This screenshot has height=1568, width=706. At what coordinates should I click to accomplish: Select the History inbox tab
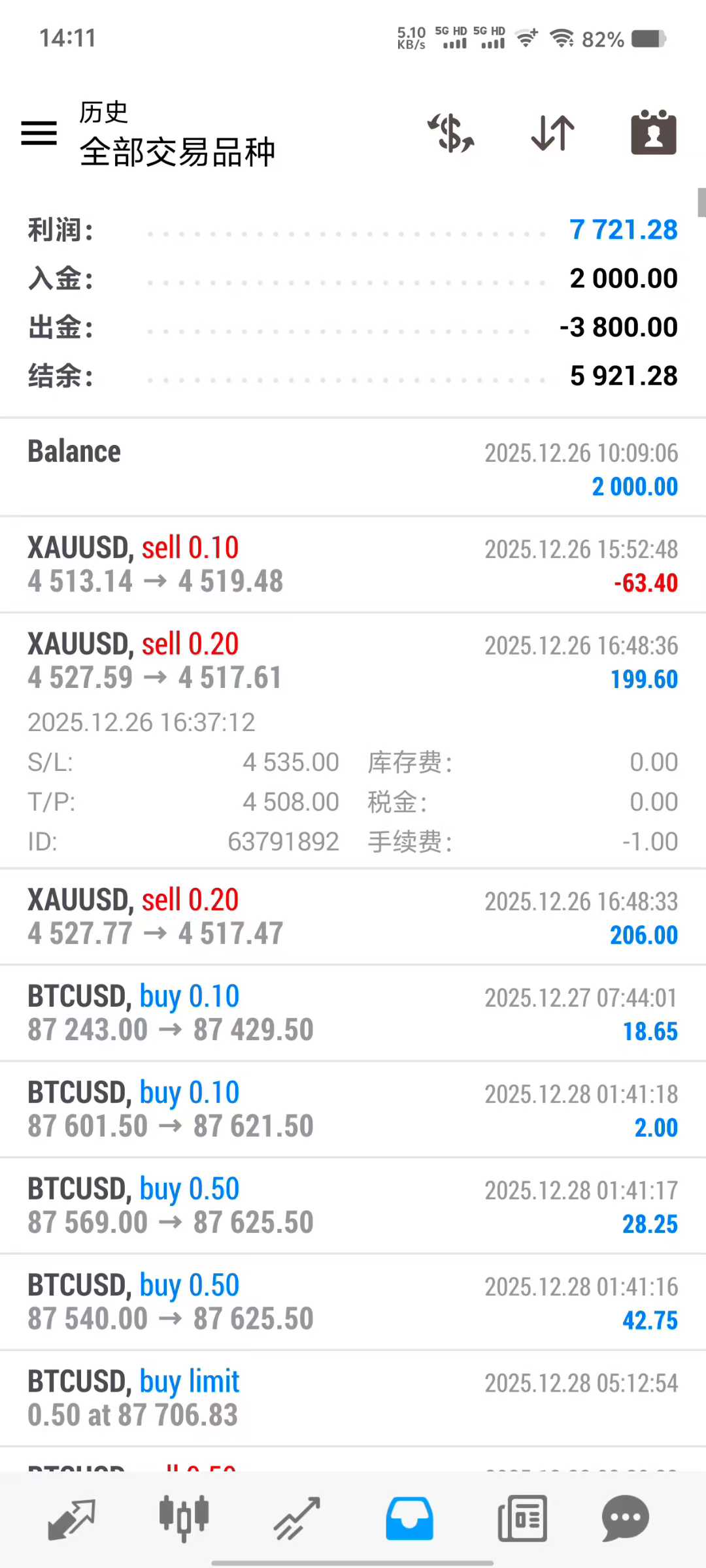click(409, 1518)
